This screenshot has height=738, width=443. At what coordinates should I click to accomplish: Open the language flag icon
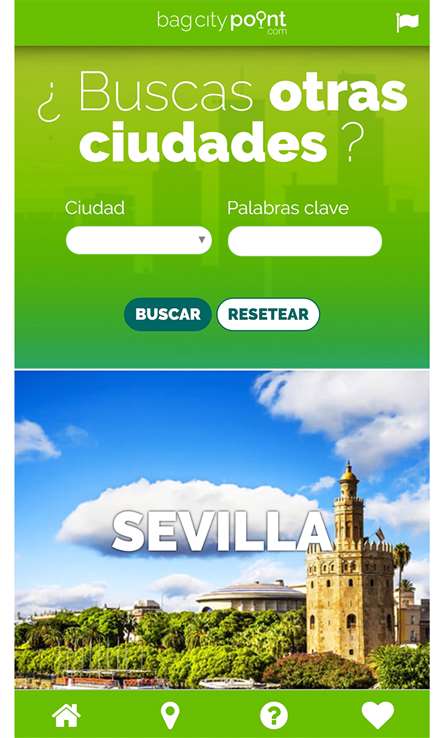click(x=407, y=22)
